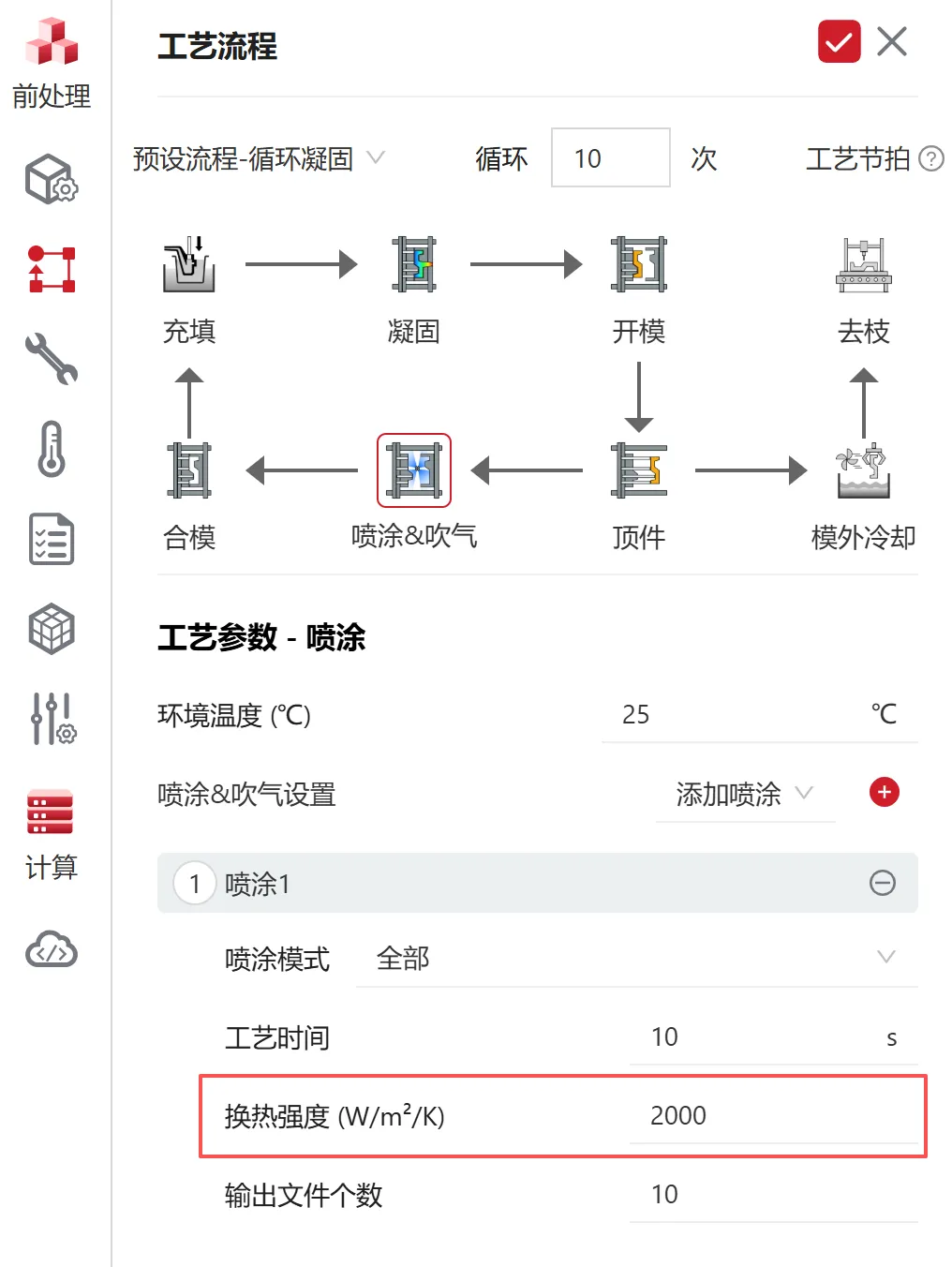Add a new spray item with red plus
The width and height of the screenshot is (952, 1267).
884,793
